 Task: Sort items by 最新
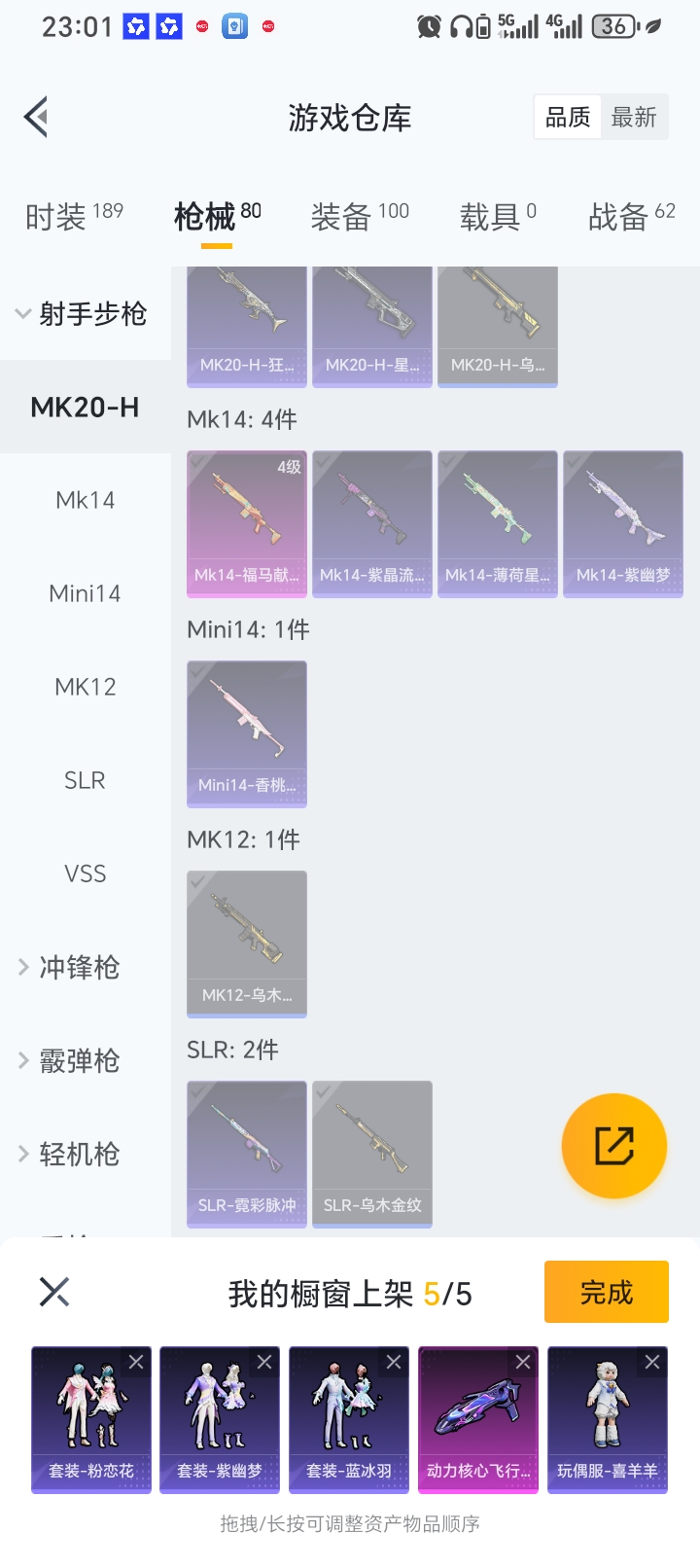coord(634,118)
